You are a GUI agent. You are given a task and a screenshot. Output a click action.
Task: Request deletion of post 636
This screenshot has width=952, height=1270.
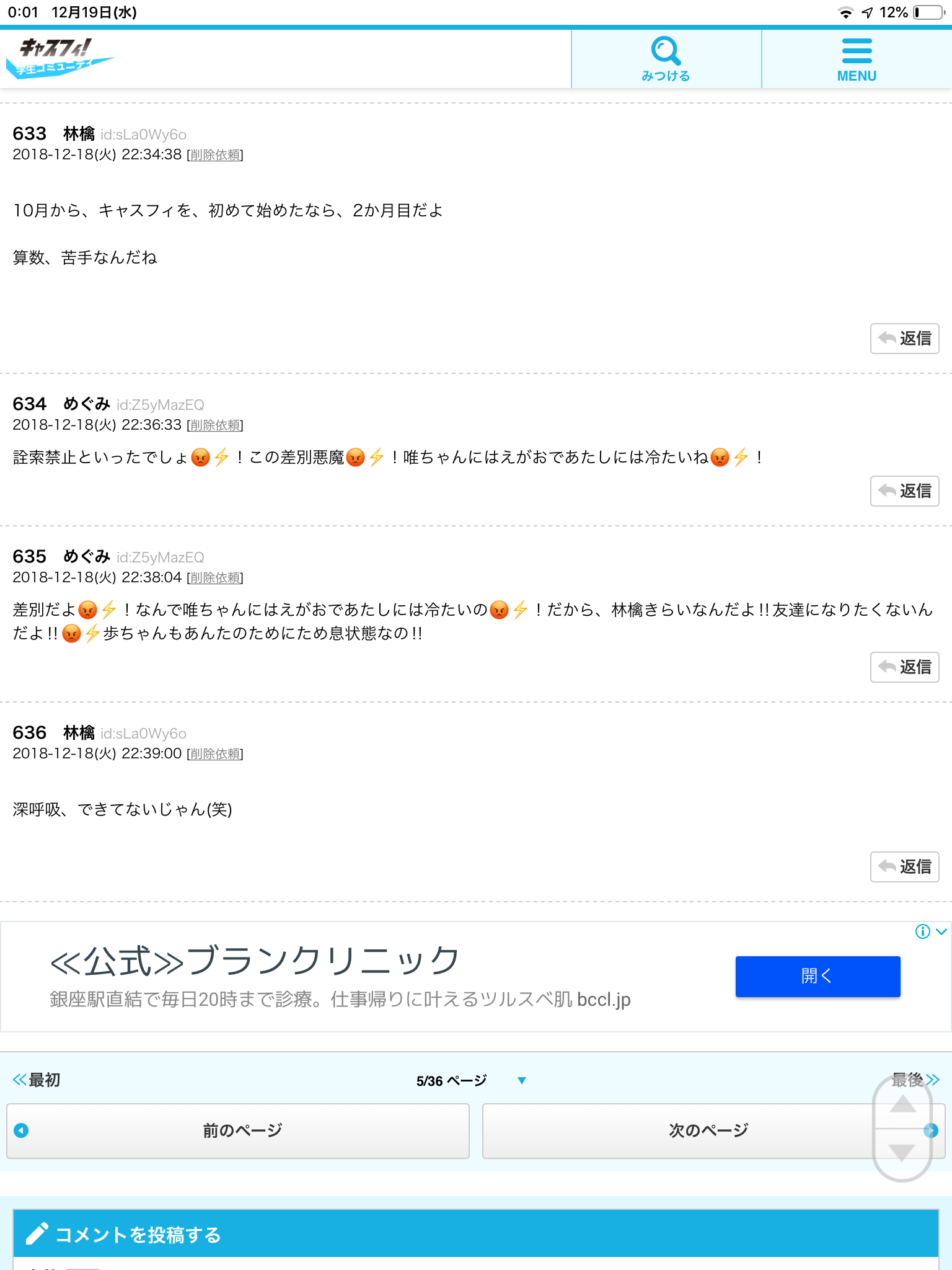(x=215, y=754)
